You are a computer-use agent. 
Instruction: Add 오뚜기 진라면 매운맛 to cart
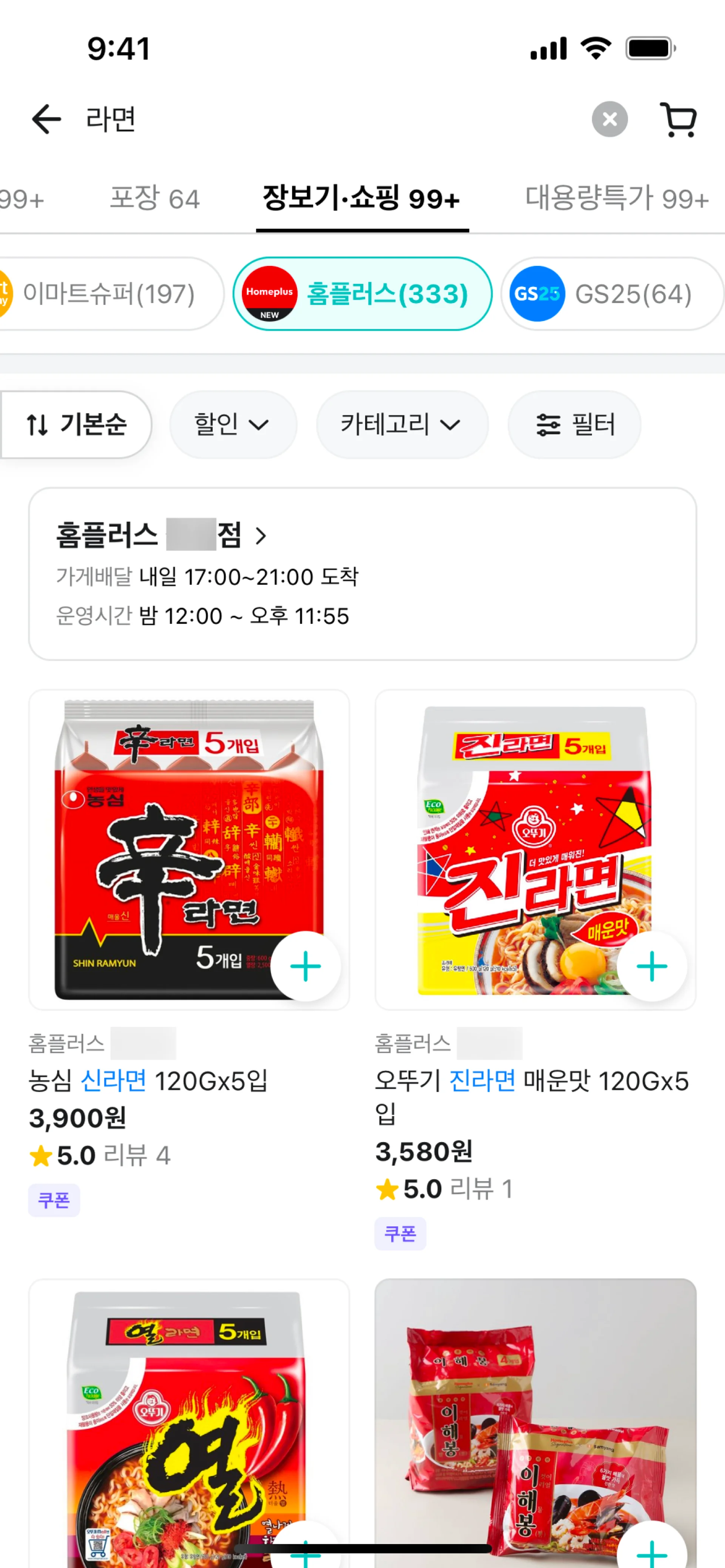(651, 966)
